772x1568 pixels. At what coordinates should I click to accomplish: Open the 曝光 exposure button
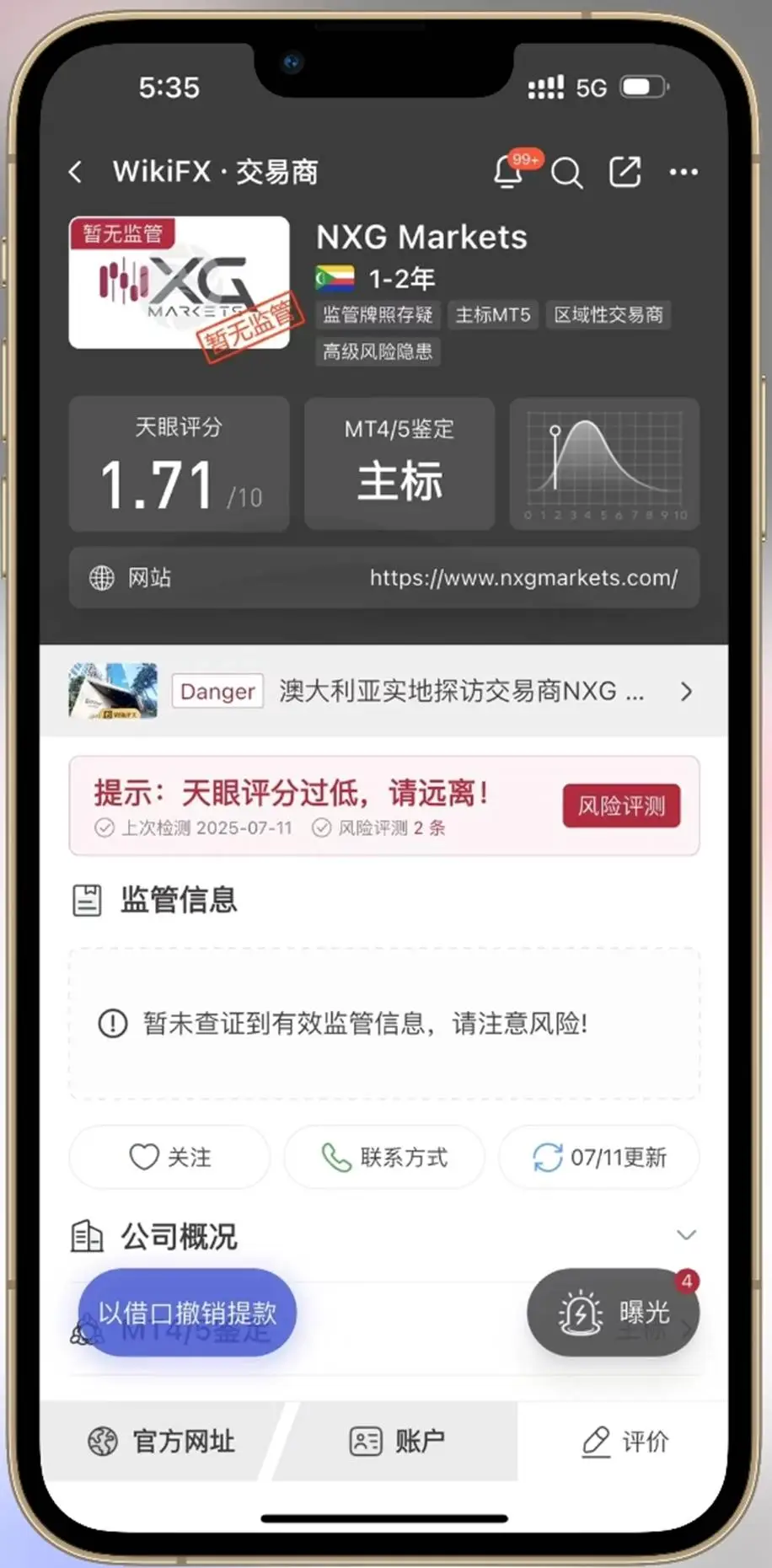614,1313
